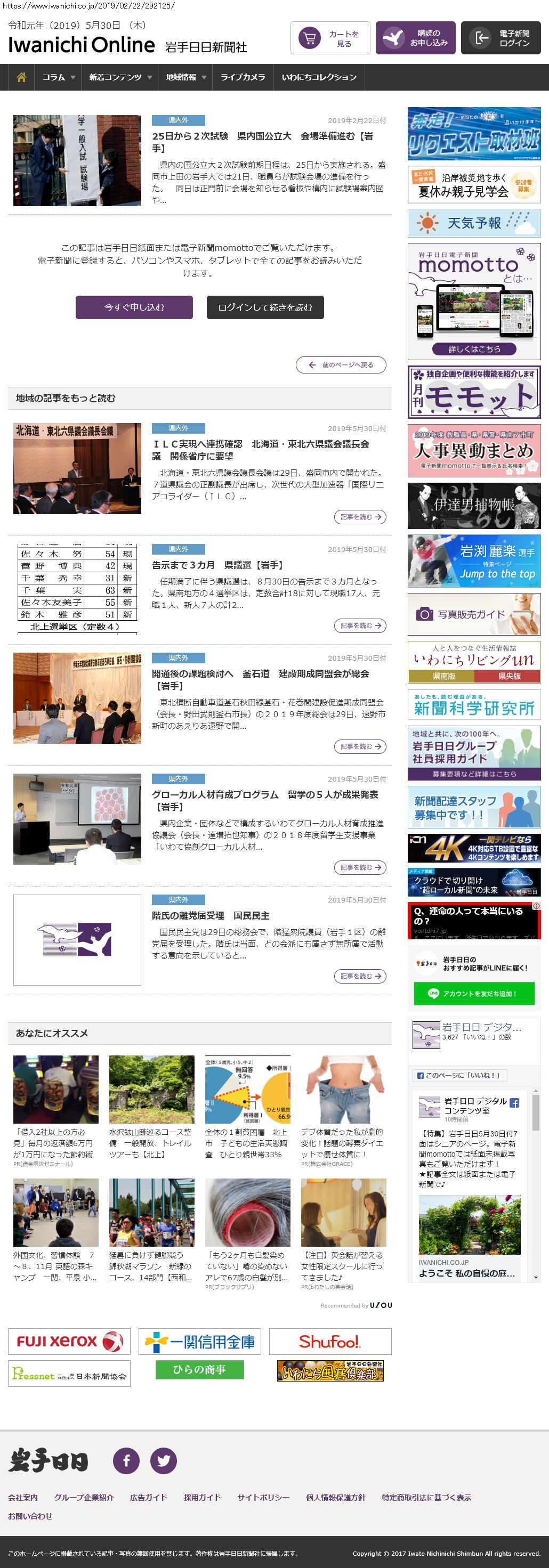Expand the コラム dropdown menu

(x=59, y=77)
